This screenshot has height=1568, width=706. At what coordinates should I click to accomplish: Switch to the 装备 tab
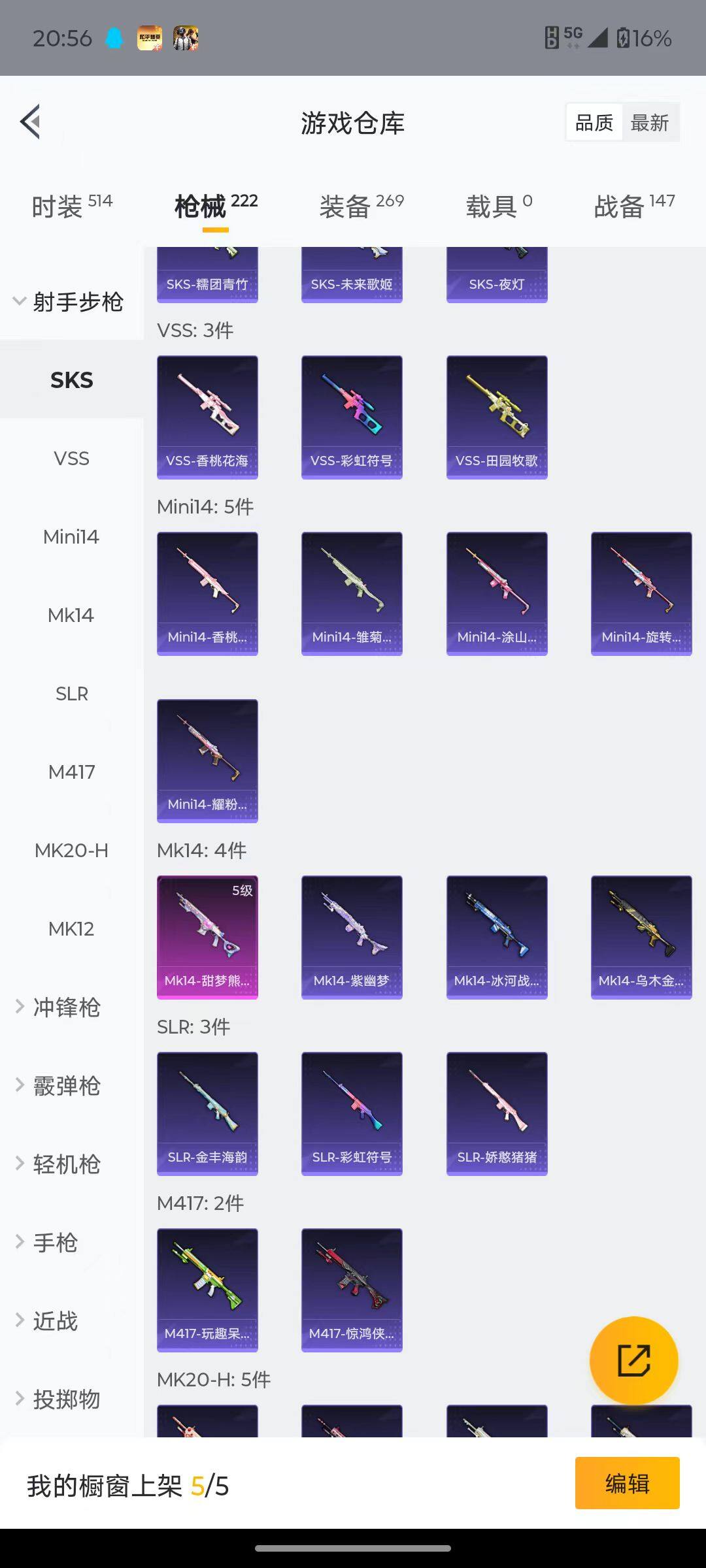pyautogui.click(x=361, y=206)
